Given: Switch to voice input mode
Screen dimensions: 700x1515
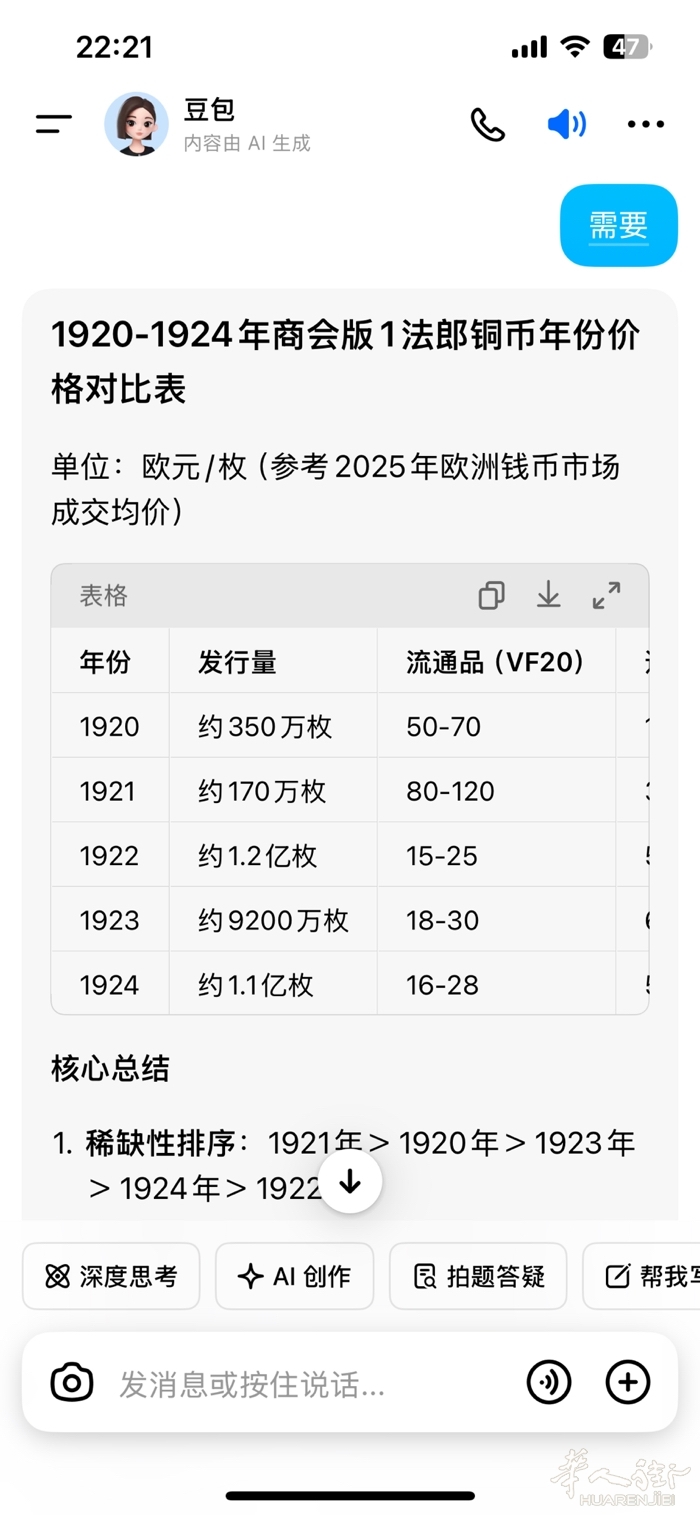Looking at the screenshot, I should 549,1383.
